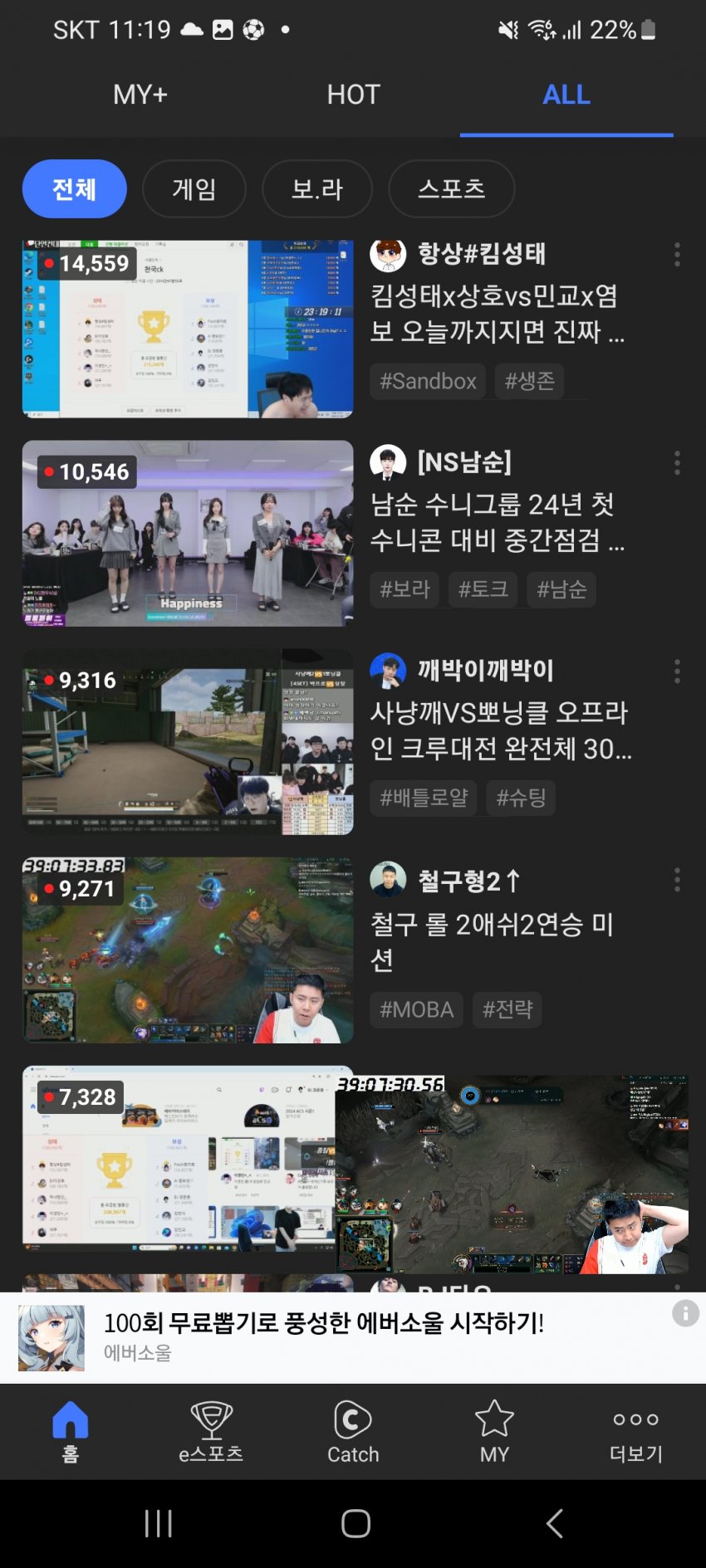
Task: Filter streams by 스포츠 chip
Action: tap(451, 189)
